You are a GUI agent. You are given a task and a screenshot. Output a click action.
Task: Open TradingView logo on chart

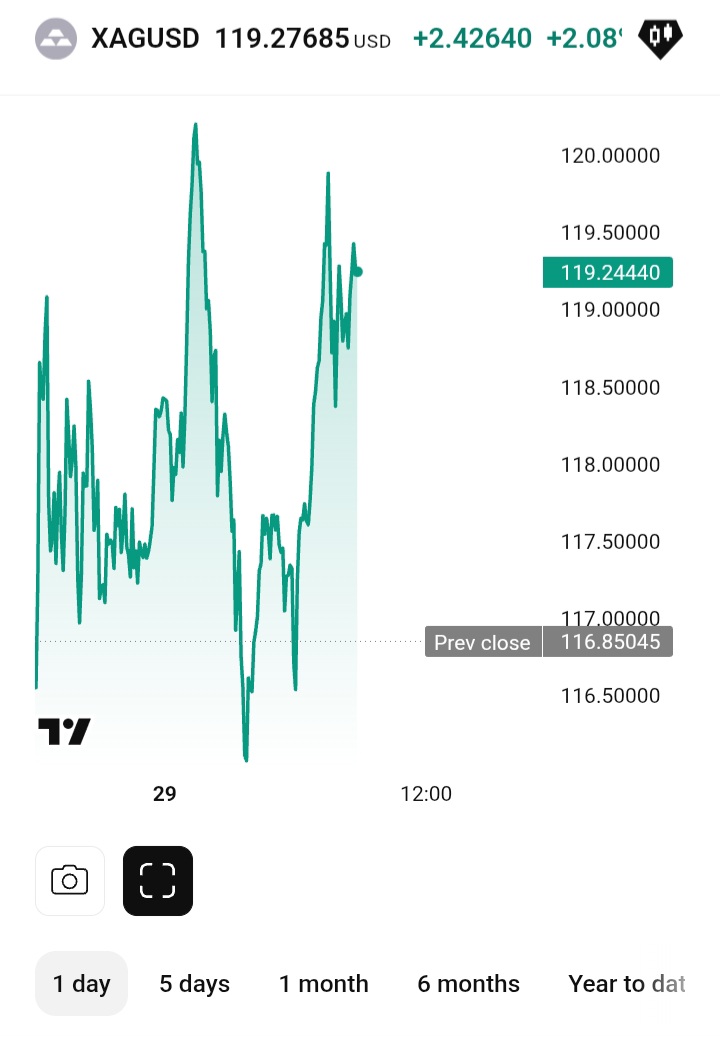pos(64,732)
